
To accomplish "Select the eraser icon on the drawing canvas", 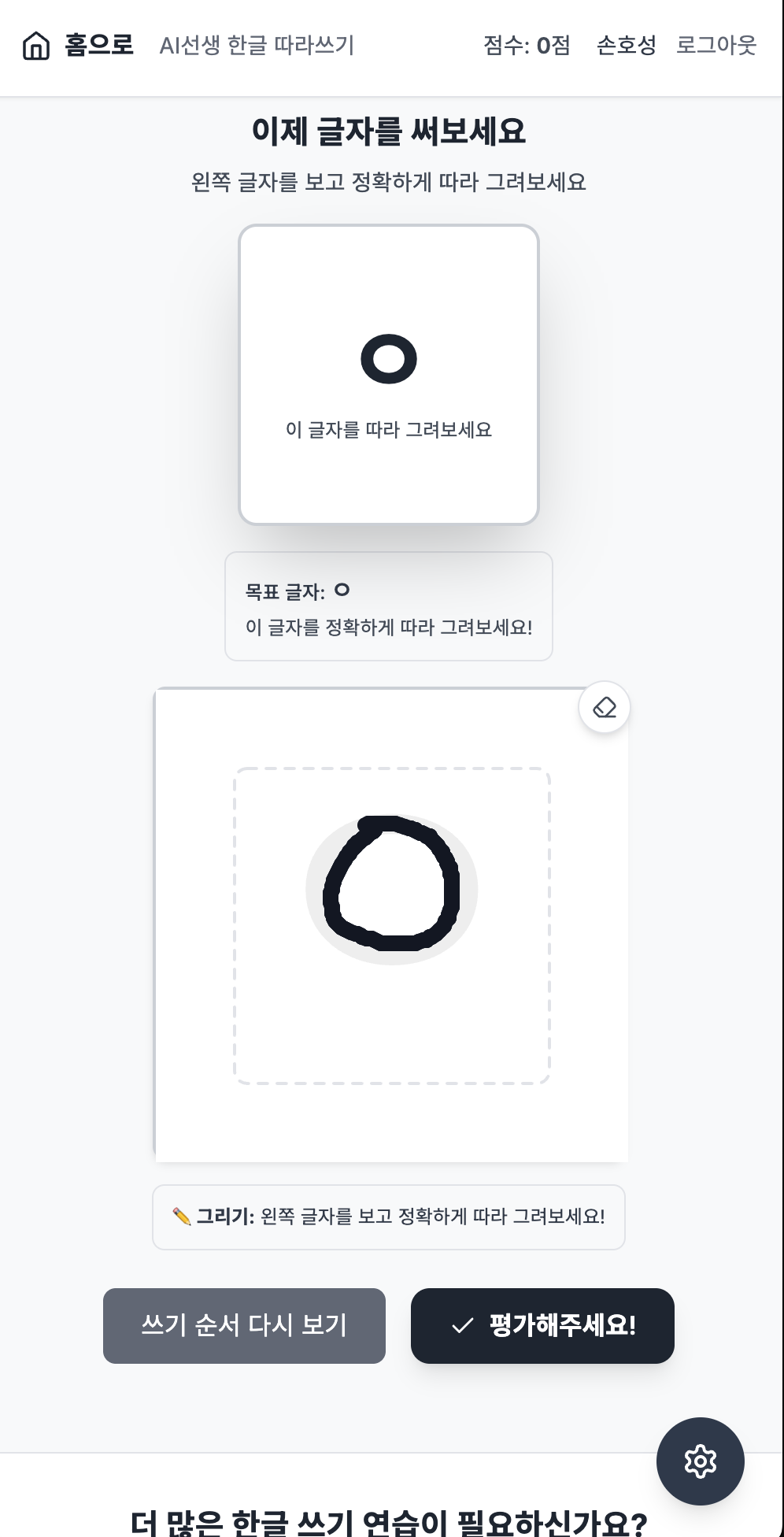I will point(604,707).
